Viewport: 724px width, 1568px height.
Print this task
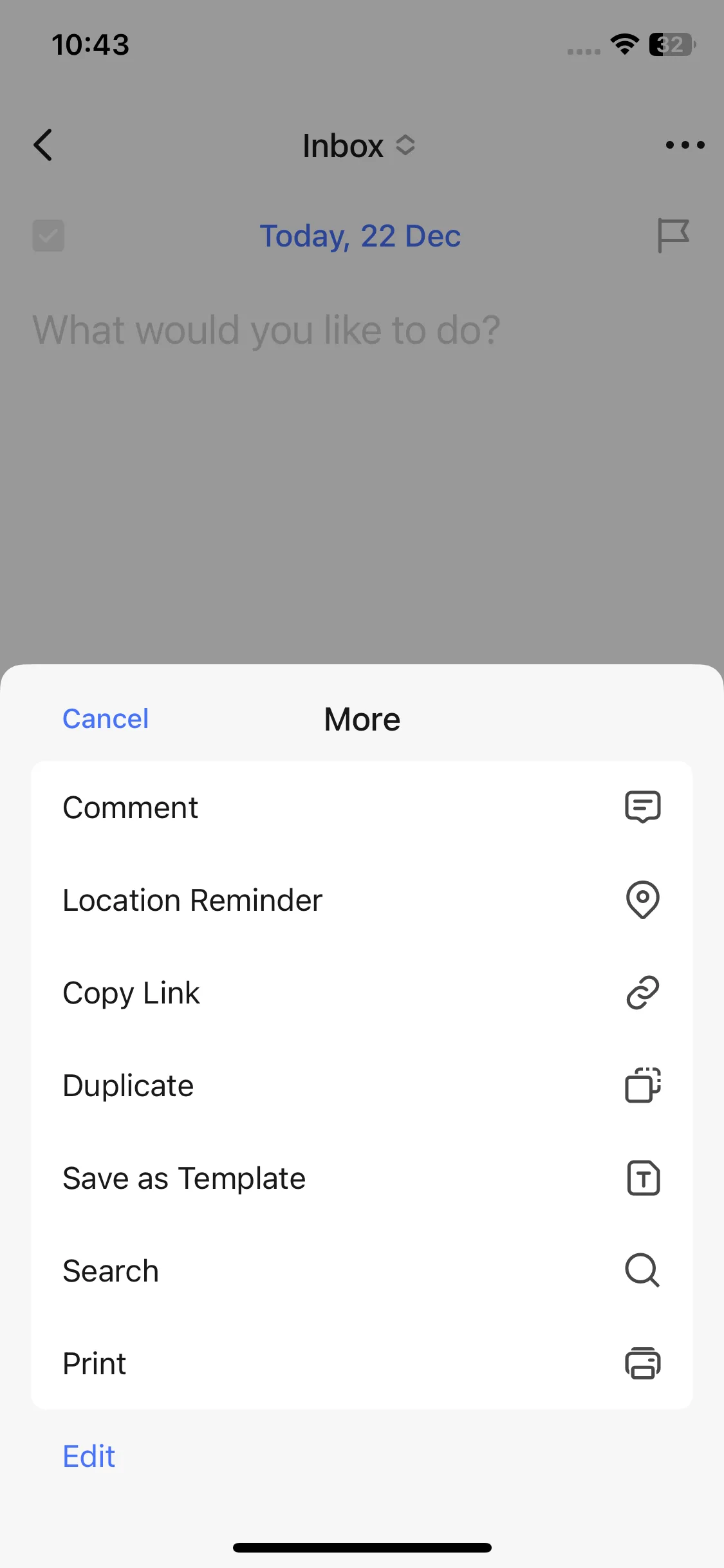[361, 1363]
